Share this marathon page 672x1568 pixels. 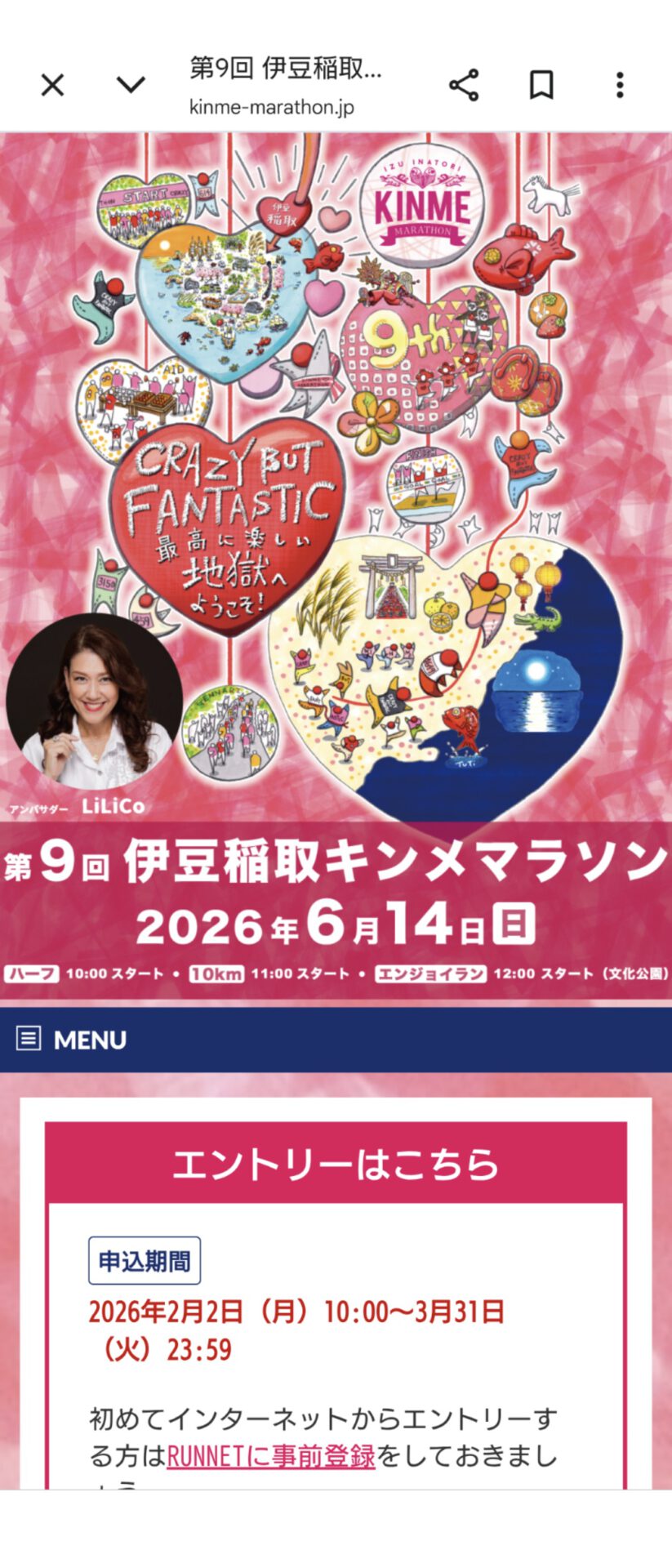tap(464, 85)
